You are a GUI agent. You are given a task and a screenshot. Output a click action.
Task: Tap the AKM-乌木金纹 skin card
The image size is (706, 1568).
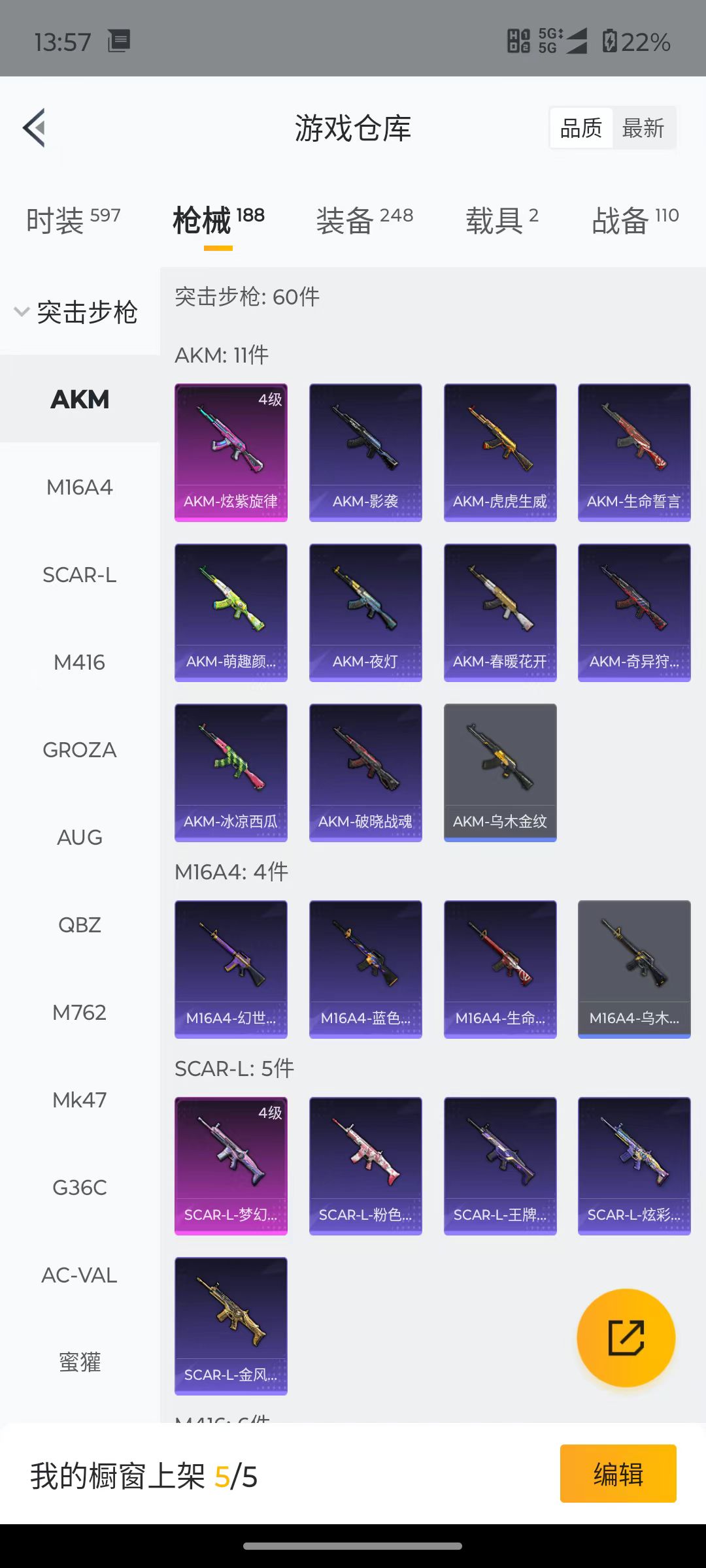pyautogui.click(x=500, y=773)
